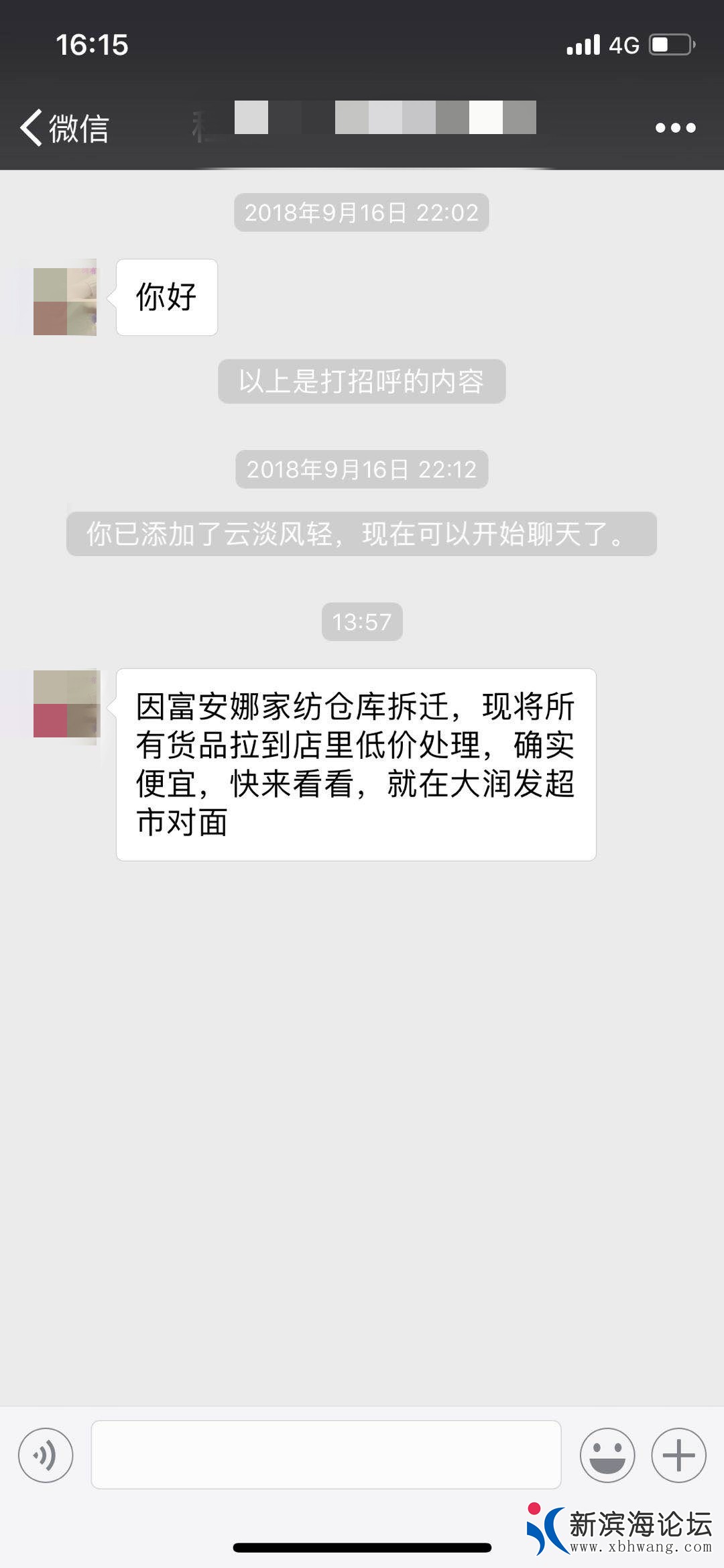Tap the 以上是打招呼的内容 notice

[361, 381]
